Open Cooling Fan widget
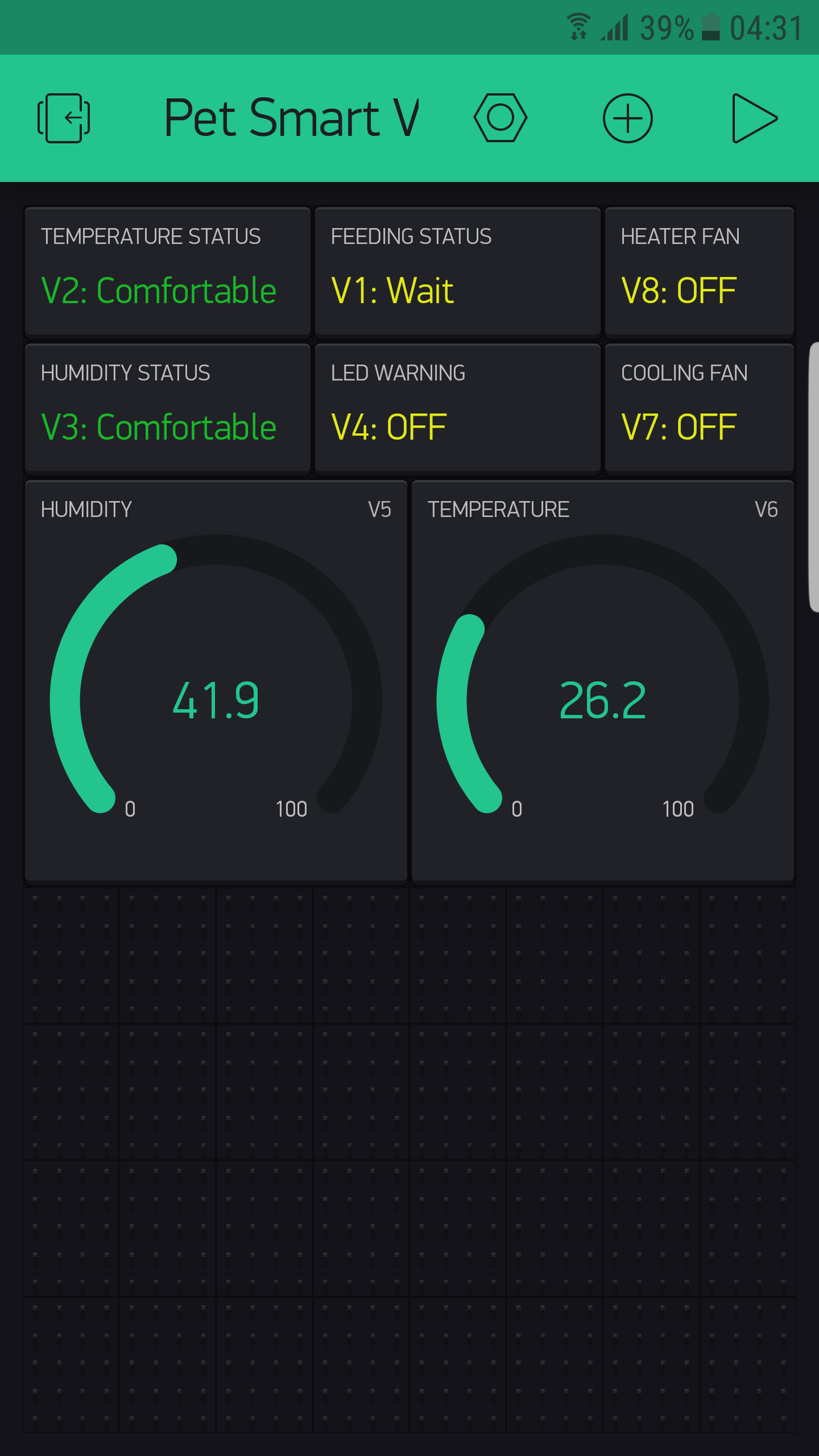Viewport: 819px width, 1456px height. pos(699,408)
